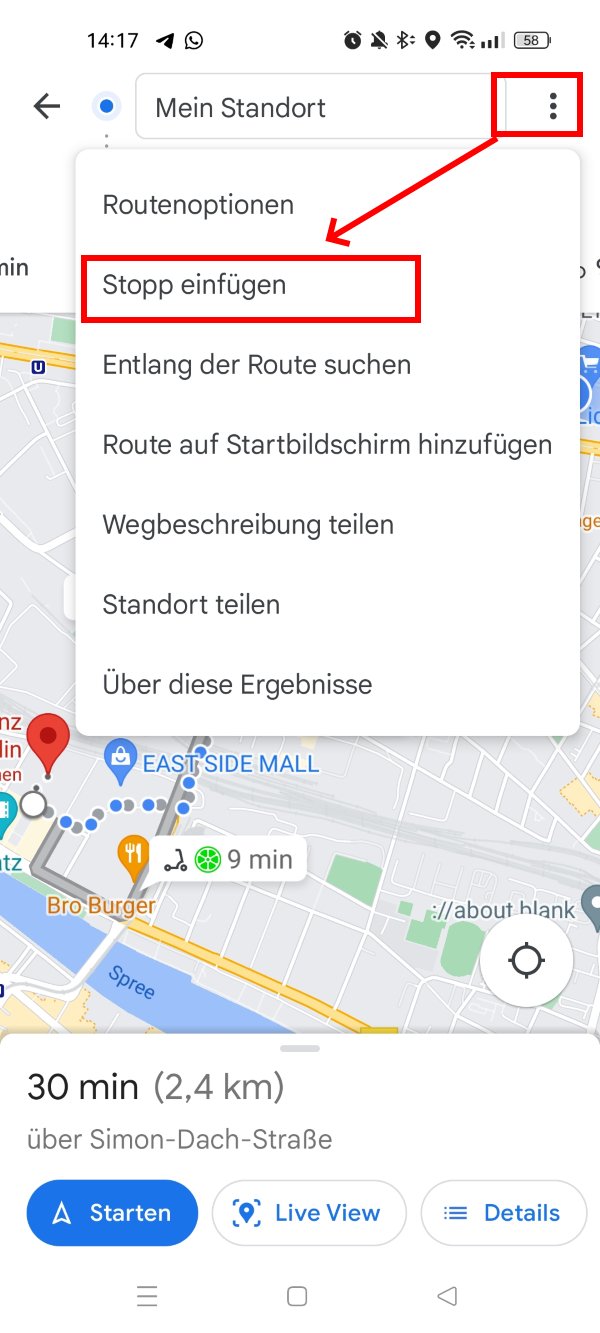This screenshot has height=1333, width=600.
Task: Center map with the location crosshair button
Action: tap(526, 961)
